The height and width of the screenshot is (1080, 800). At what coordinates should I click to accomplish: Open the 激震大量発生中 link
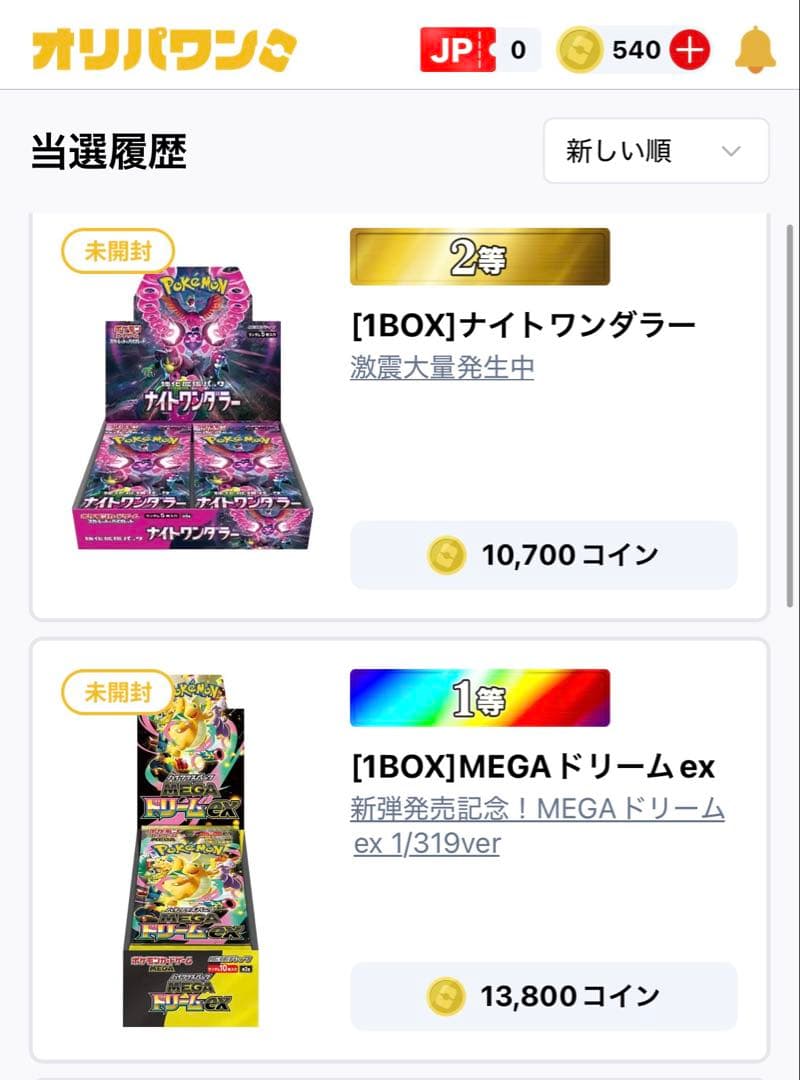pos(440,368)
